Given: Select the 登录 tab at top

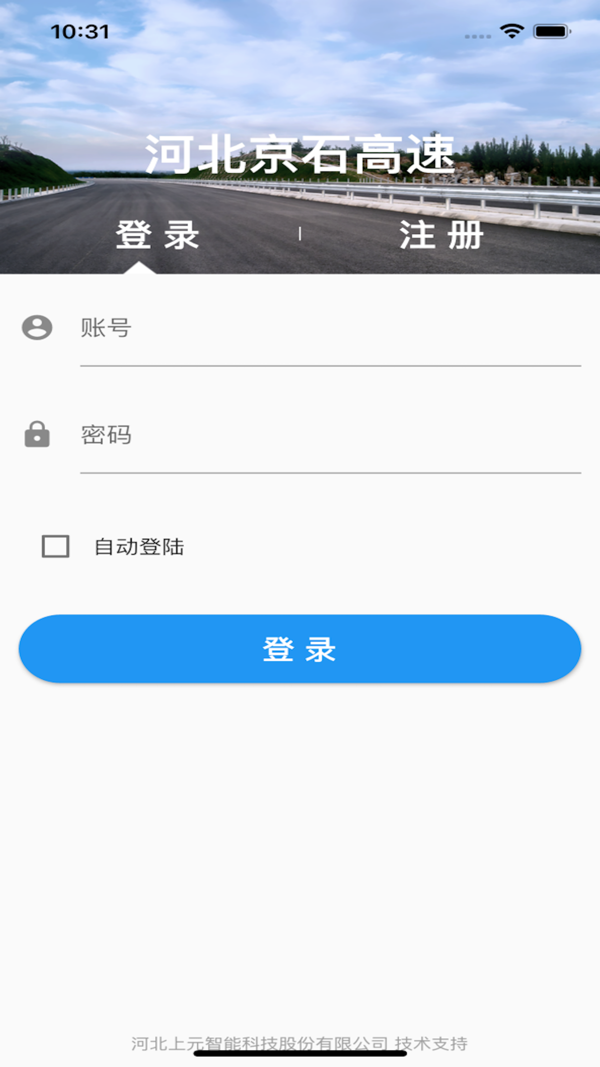Looking at the screenshot, I should click(x=158, y=235).
